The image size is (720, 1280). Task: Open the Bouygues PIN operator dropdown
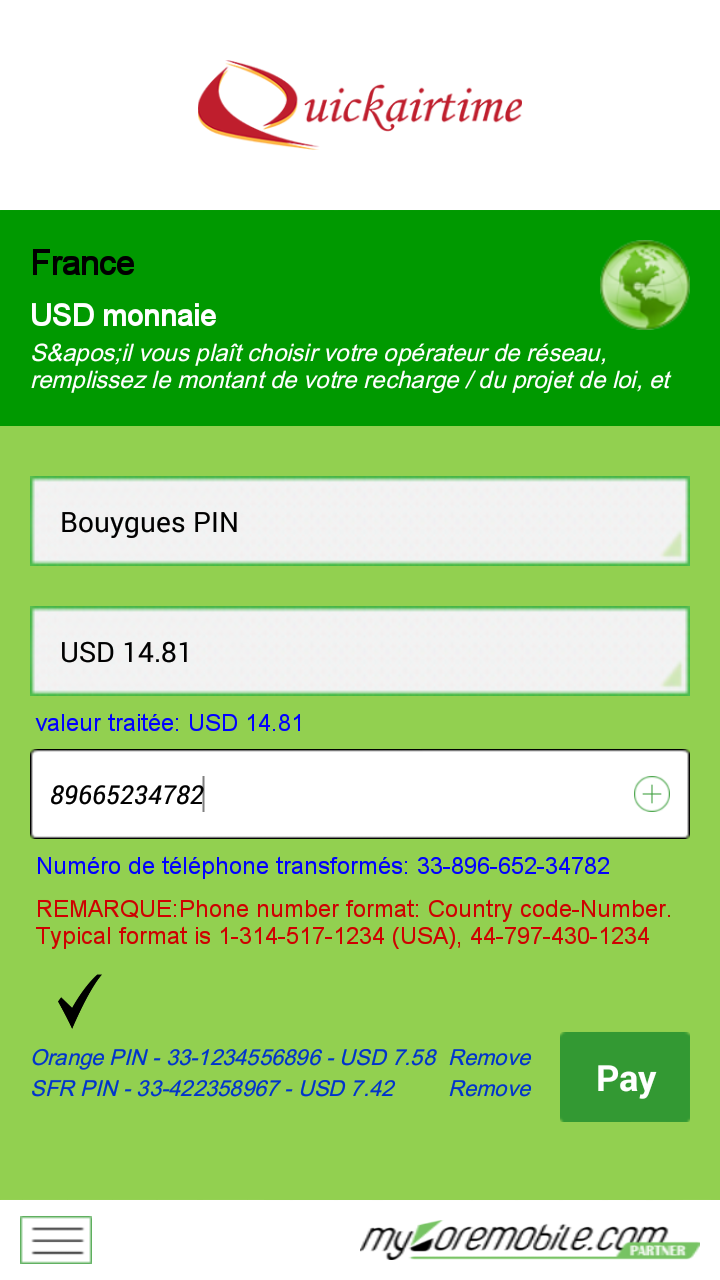360,522
